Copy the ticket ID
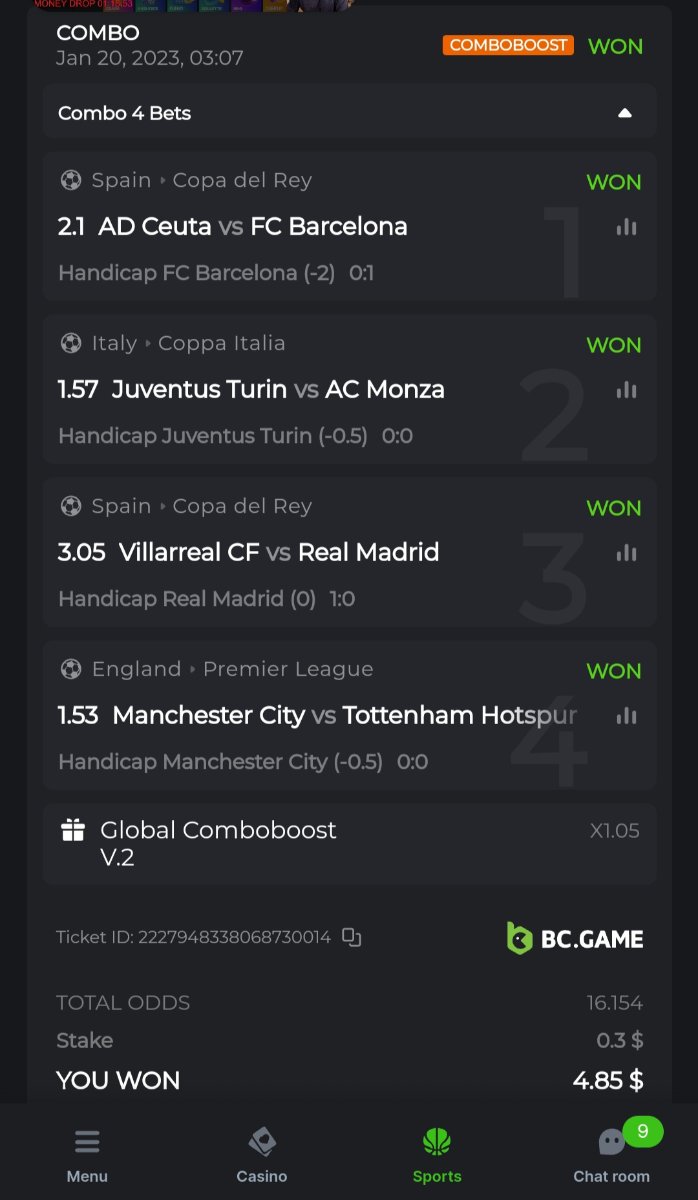Image resolution: width=698 pixels, height=1200 pixels. (x=351, y=937)
